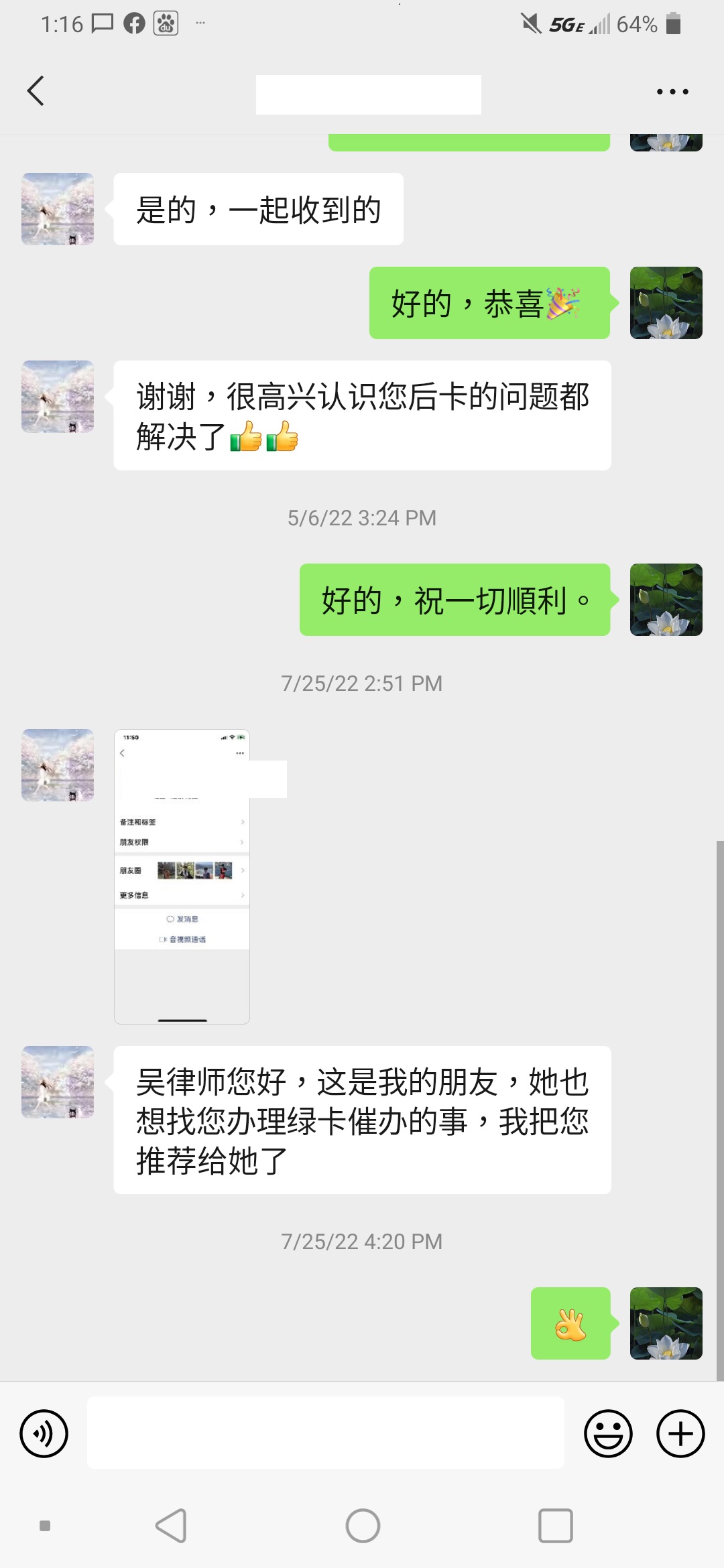Go back to the chat list

(x=36, y=91)
